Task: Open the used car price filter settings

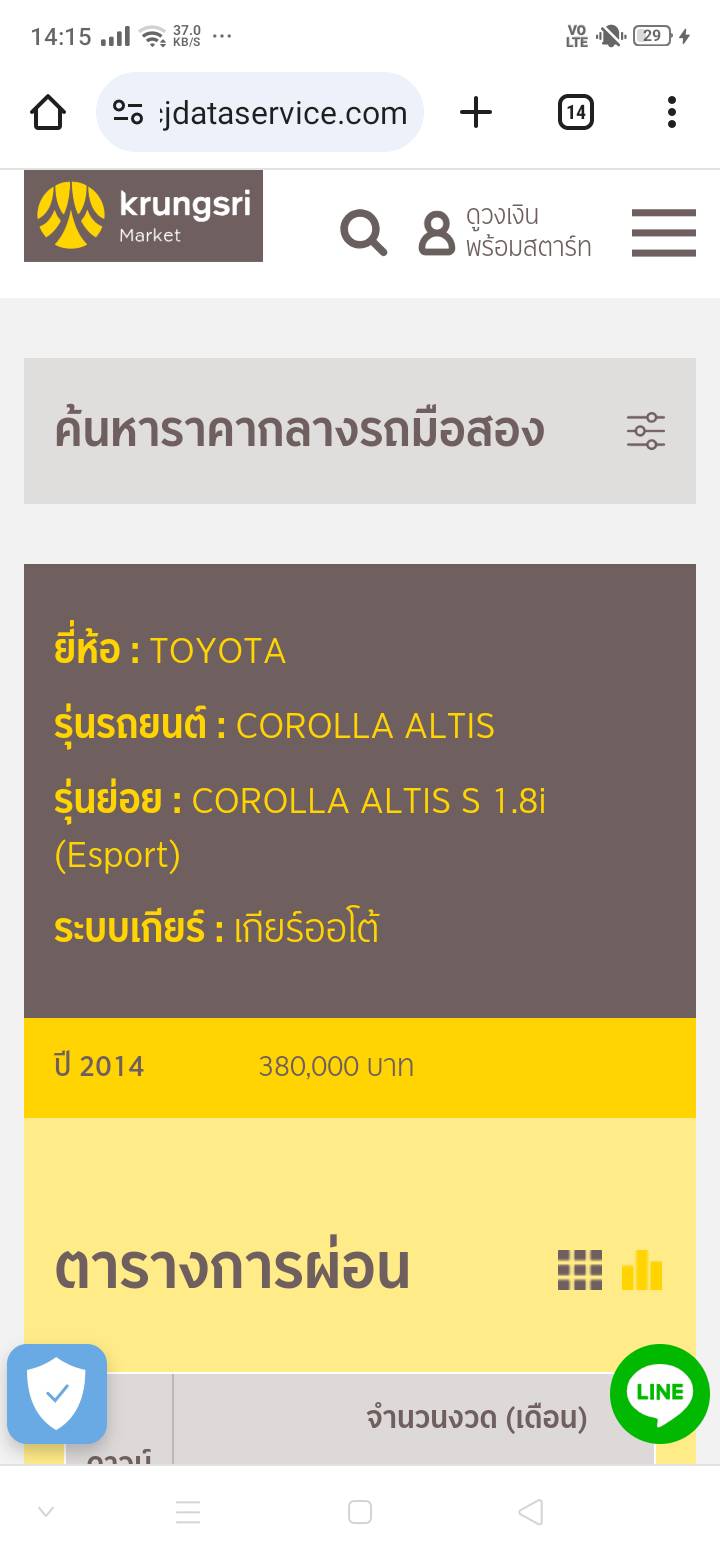Action: 646,431
